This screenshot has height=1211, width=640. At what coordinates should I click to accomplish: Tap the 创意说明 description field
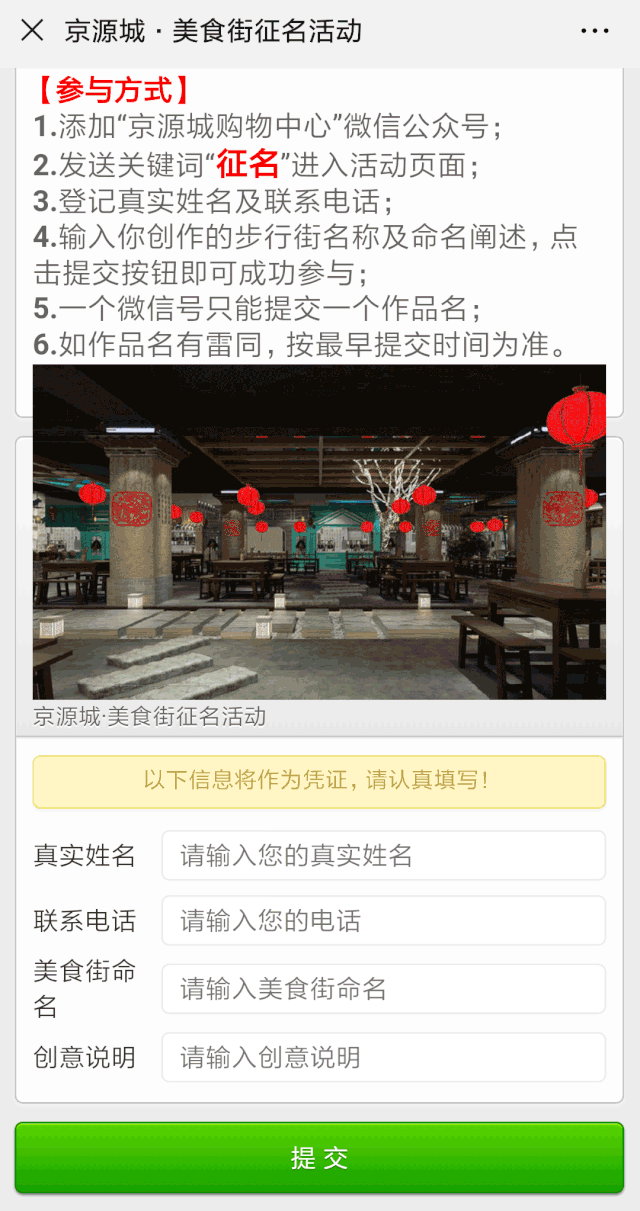point(383,1057)
